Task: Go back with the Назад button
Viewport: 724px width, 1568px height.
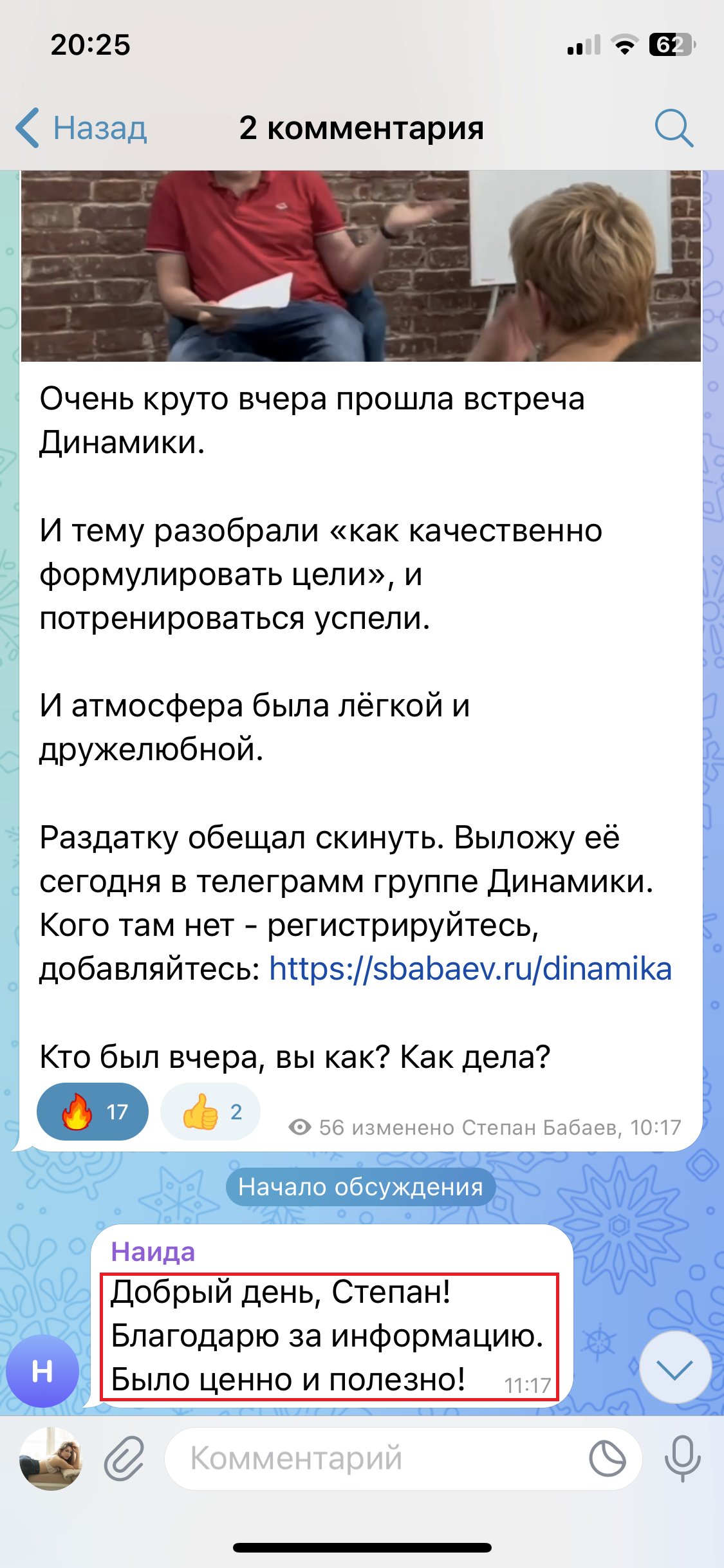Action: point(82,128)
